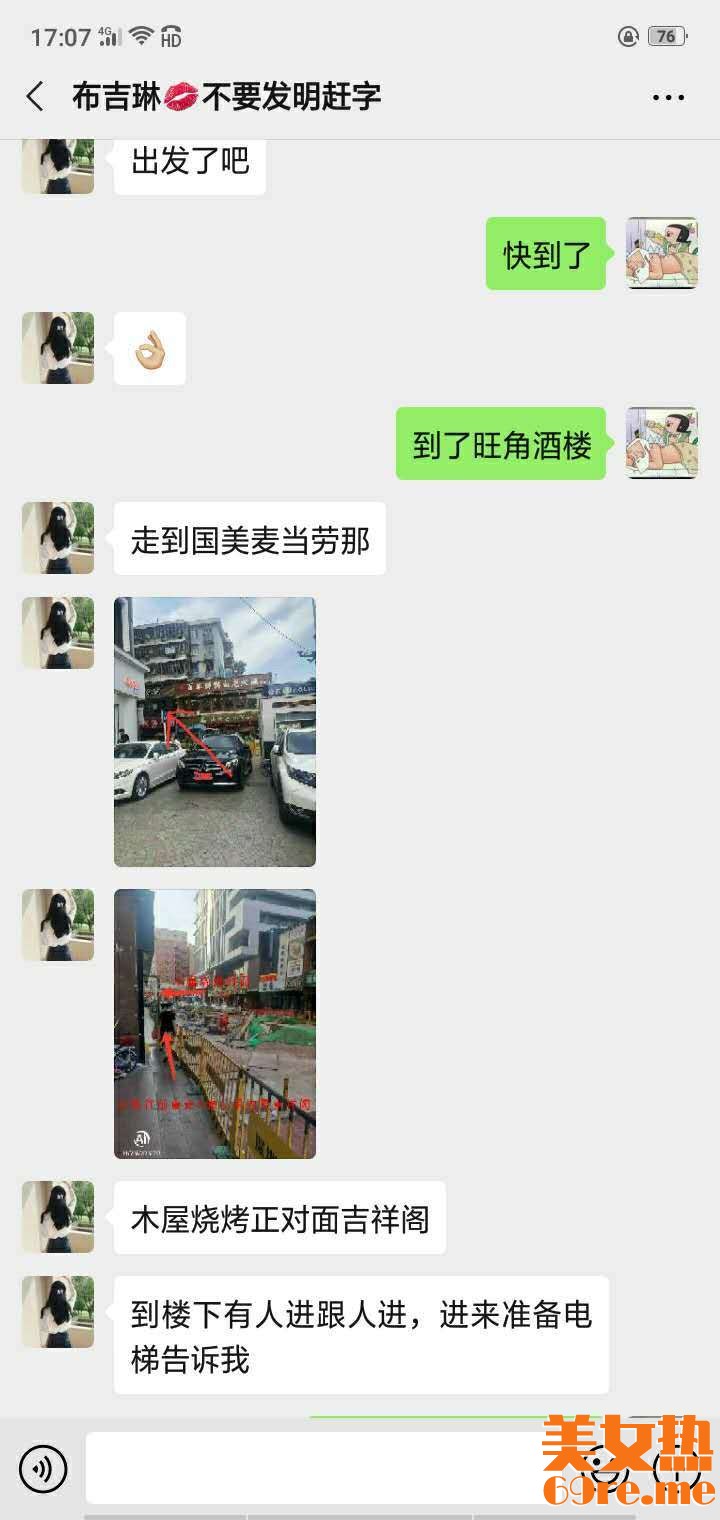Open the photo of the fenced walkway
This screenshot has width=720, height=1520.
pyautogui.click(x=215, y=1023)
